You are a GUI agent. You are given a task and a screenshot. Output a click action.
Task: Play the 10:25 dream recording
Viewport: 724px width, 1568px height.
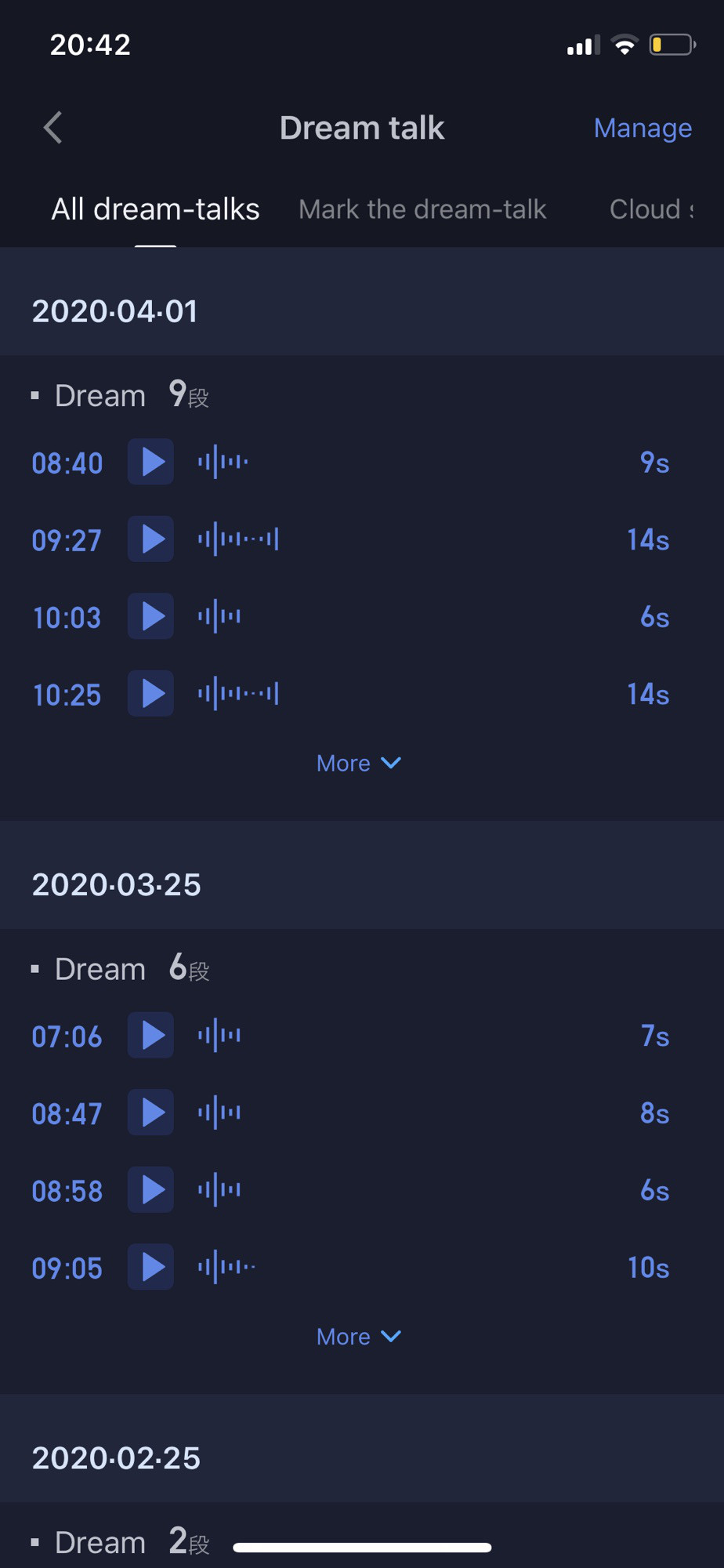click(150, 693)
